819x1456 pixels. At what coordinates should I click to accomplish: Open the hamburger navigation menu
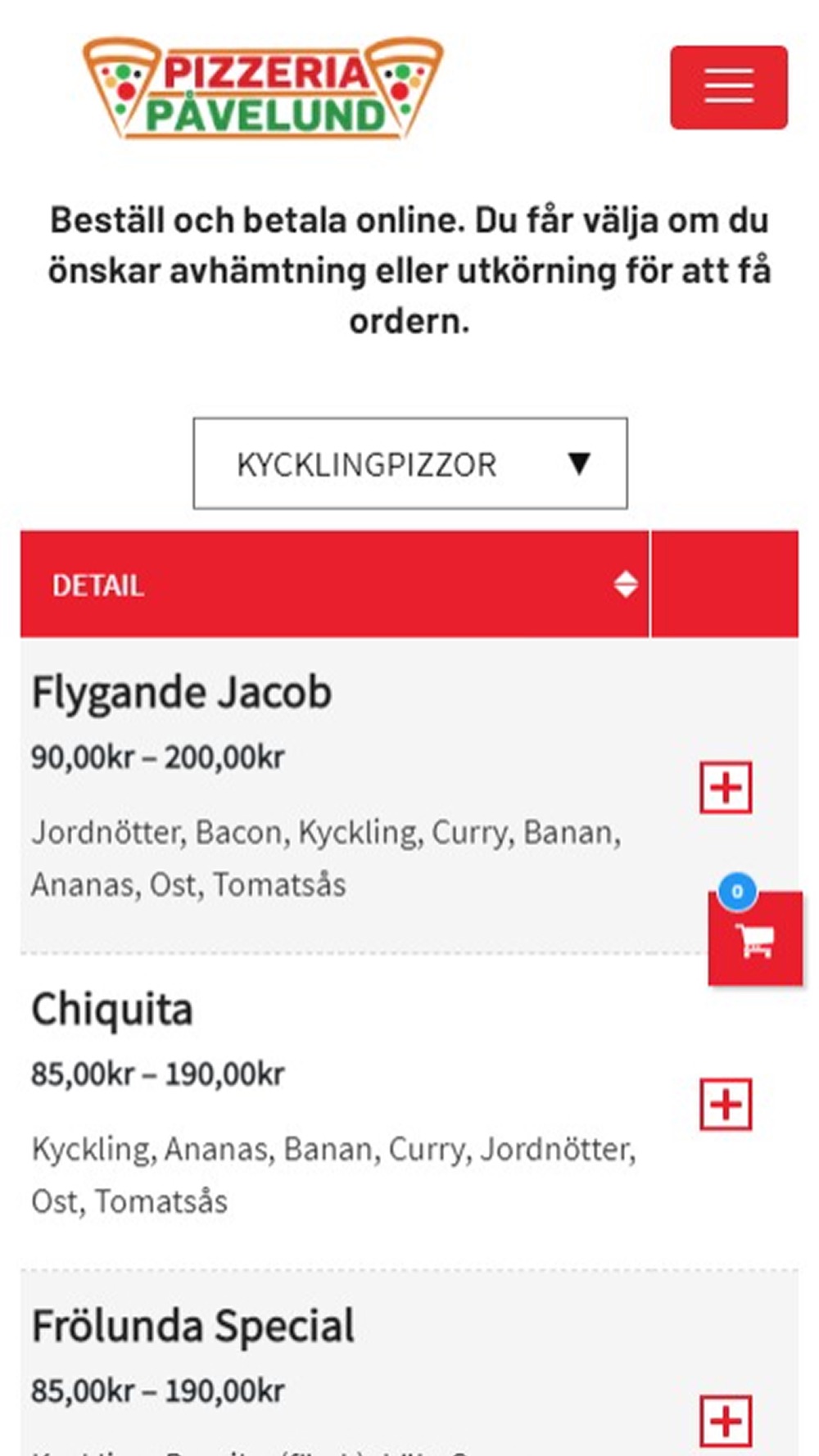coord(729,87)
